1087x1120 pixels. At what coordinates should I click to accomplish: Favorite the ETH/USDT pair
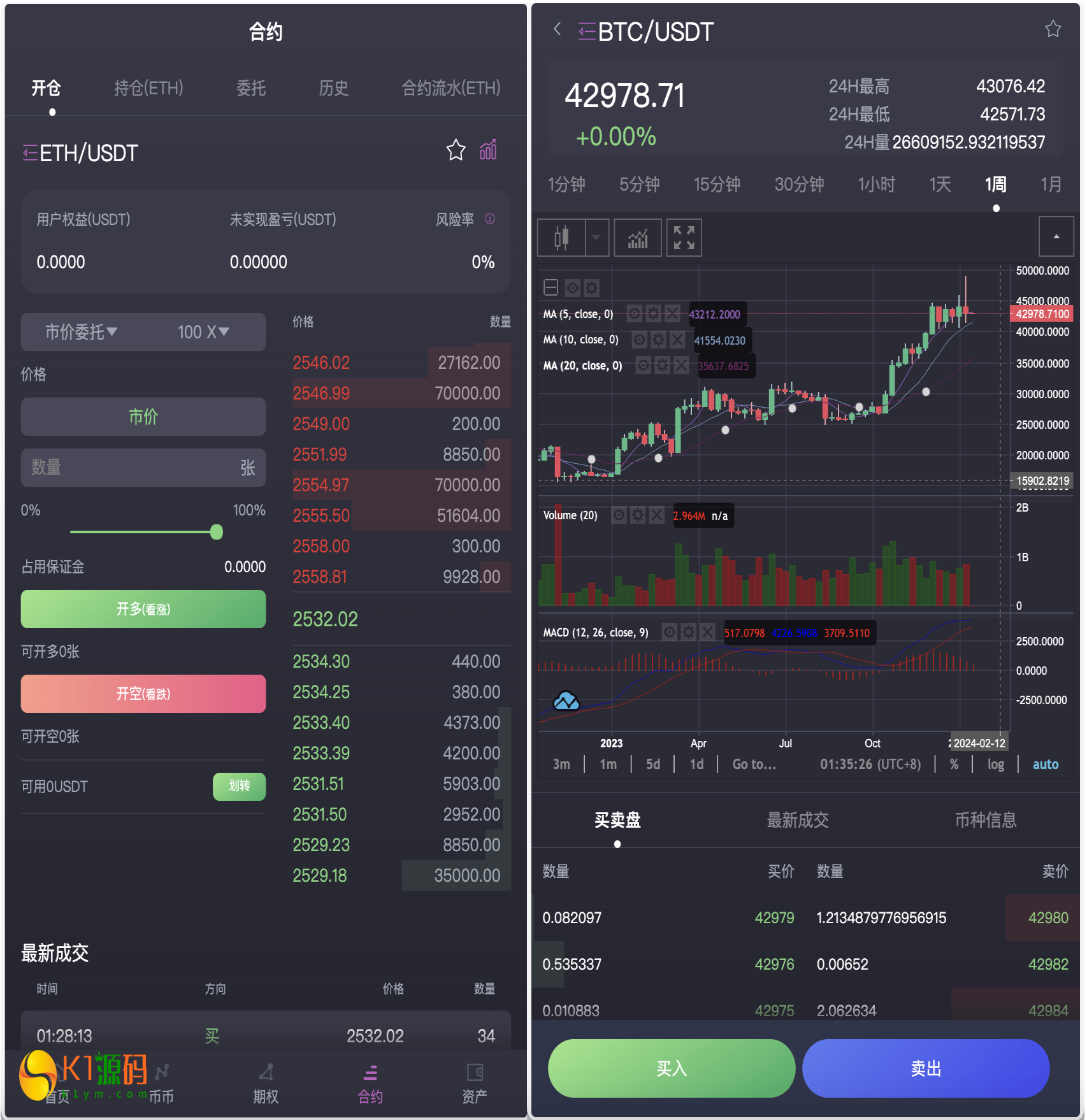pos(456,151)
